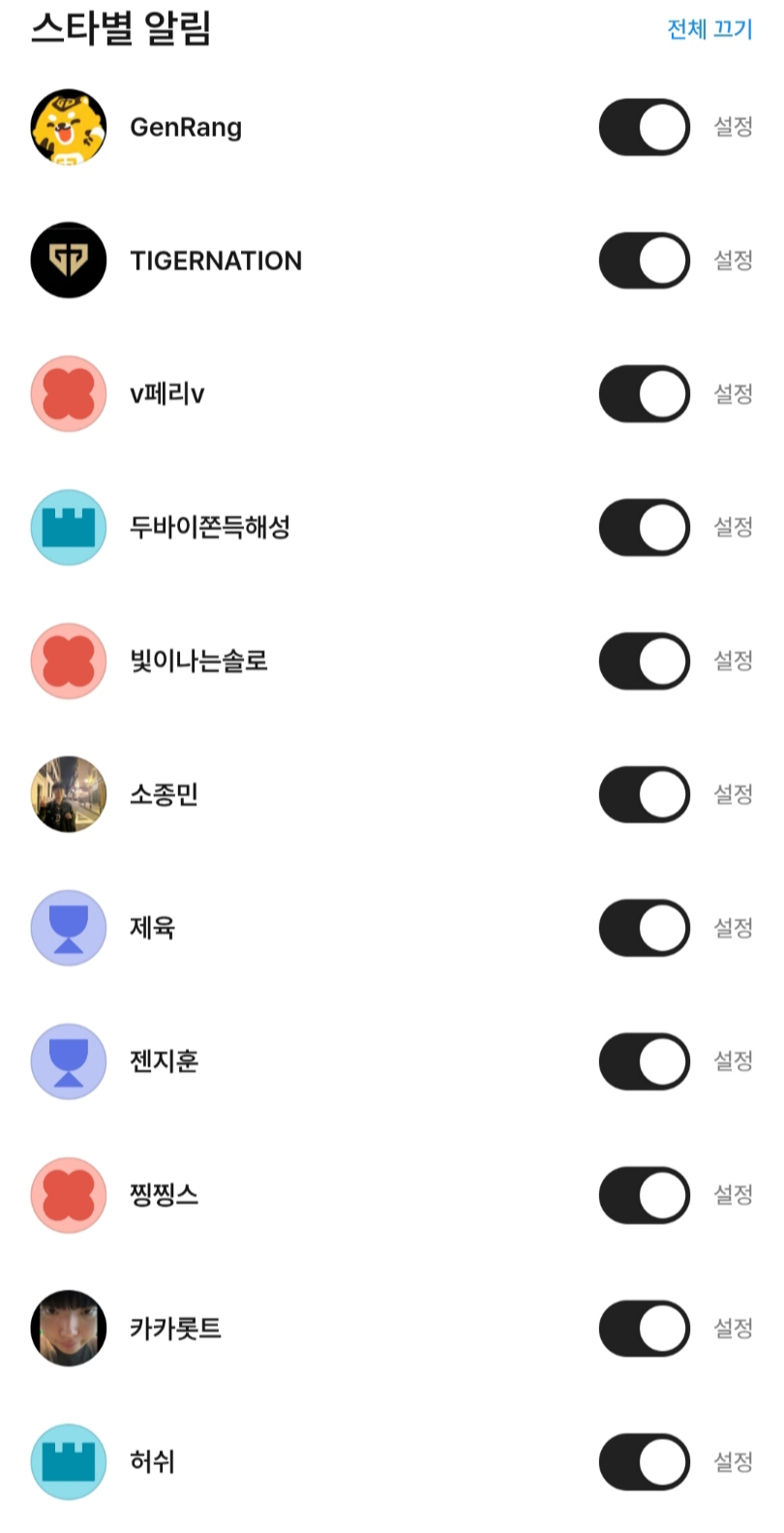Toggle off alerts for GenRang
This screenshot has width=784, height=1533.
pos(644,127)
